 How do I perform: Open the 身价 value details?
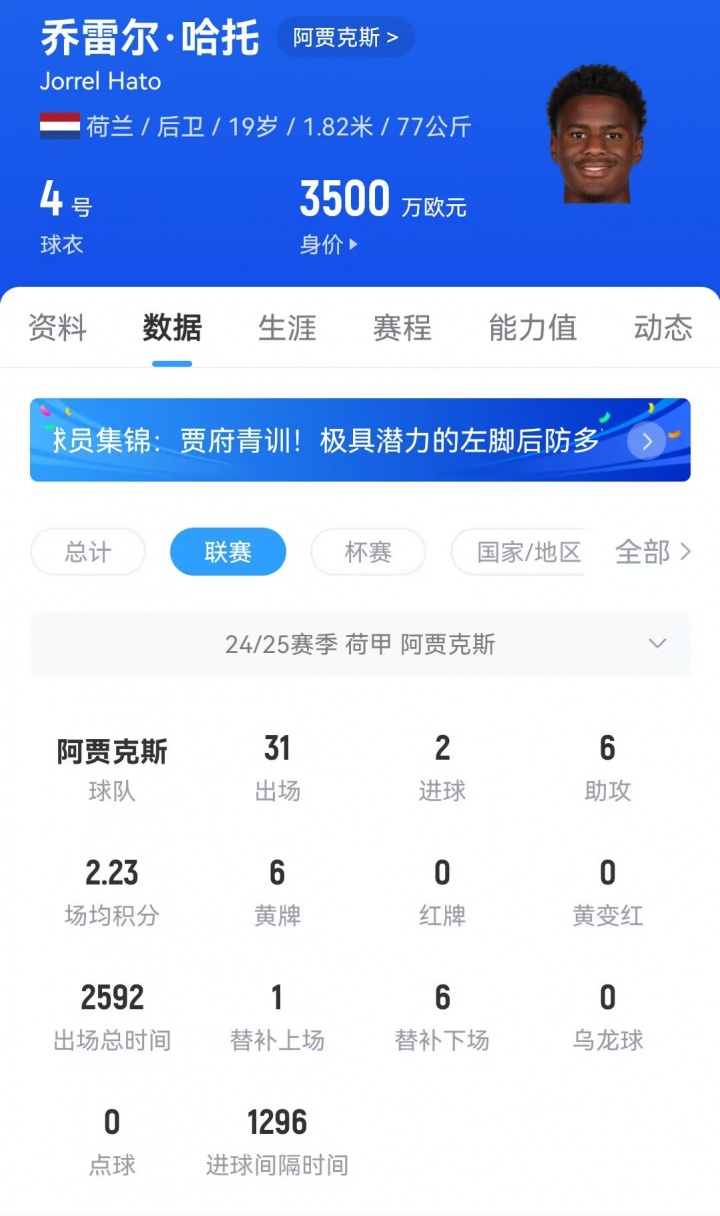(329, 245)
